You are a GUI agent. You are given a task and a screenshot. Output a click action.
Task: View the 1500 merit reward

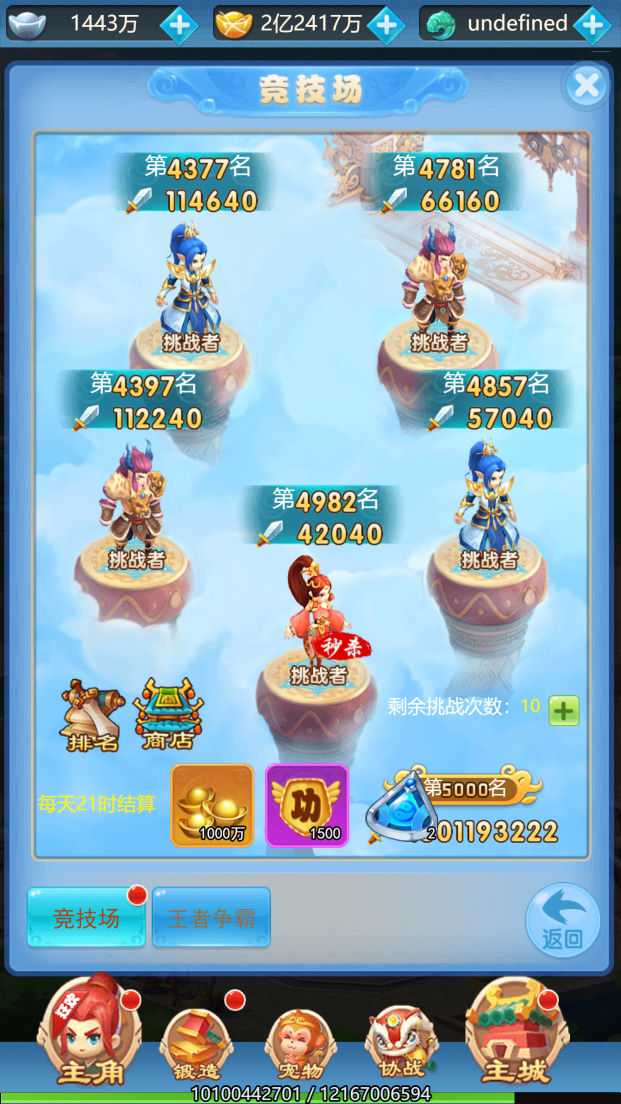tap(307, 805)
